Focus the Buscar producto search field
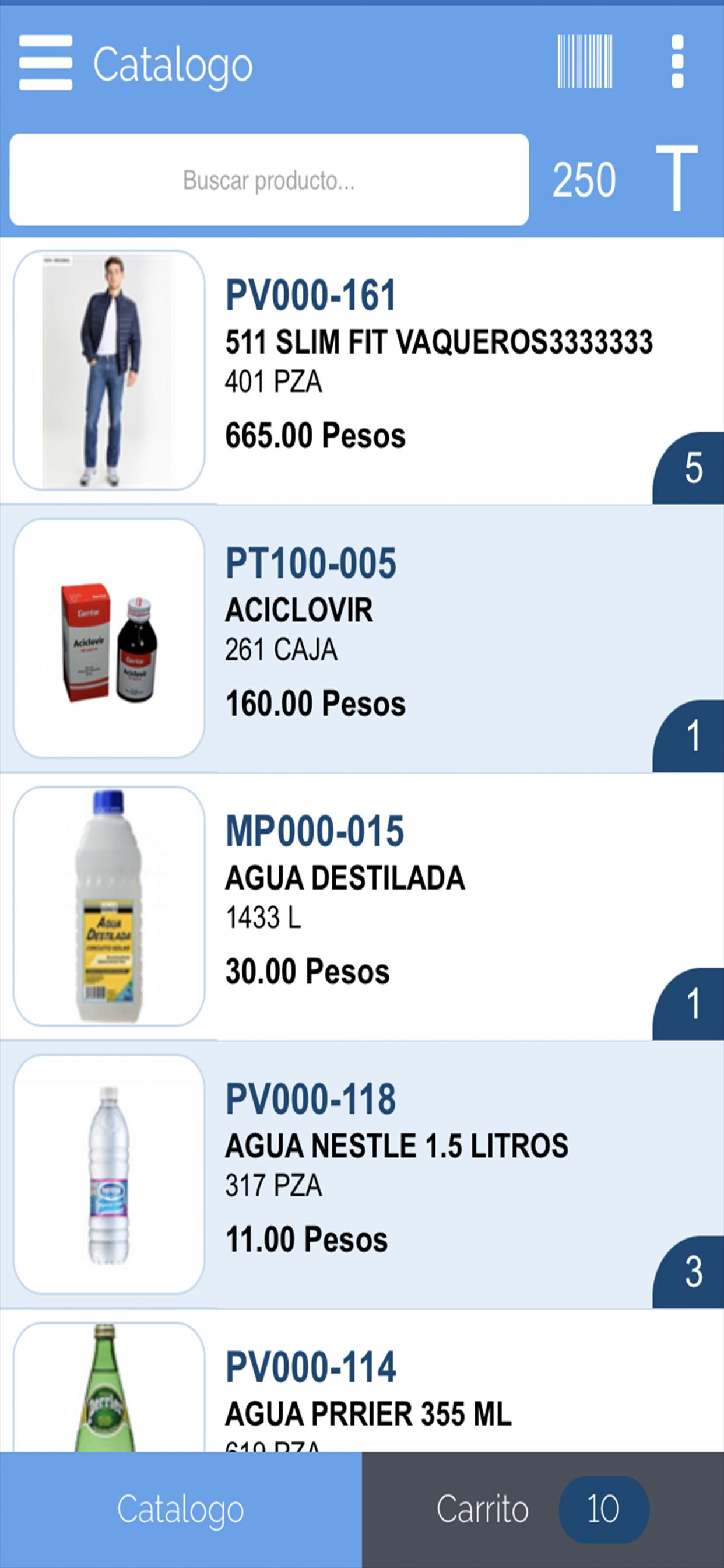Image resolution: width=724 pixels, height=1568 pixels. click(269, 180)
